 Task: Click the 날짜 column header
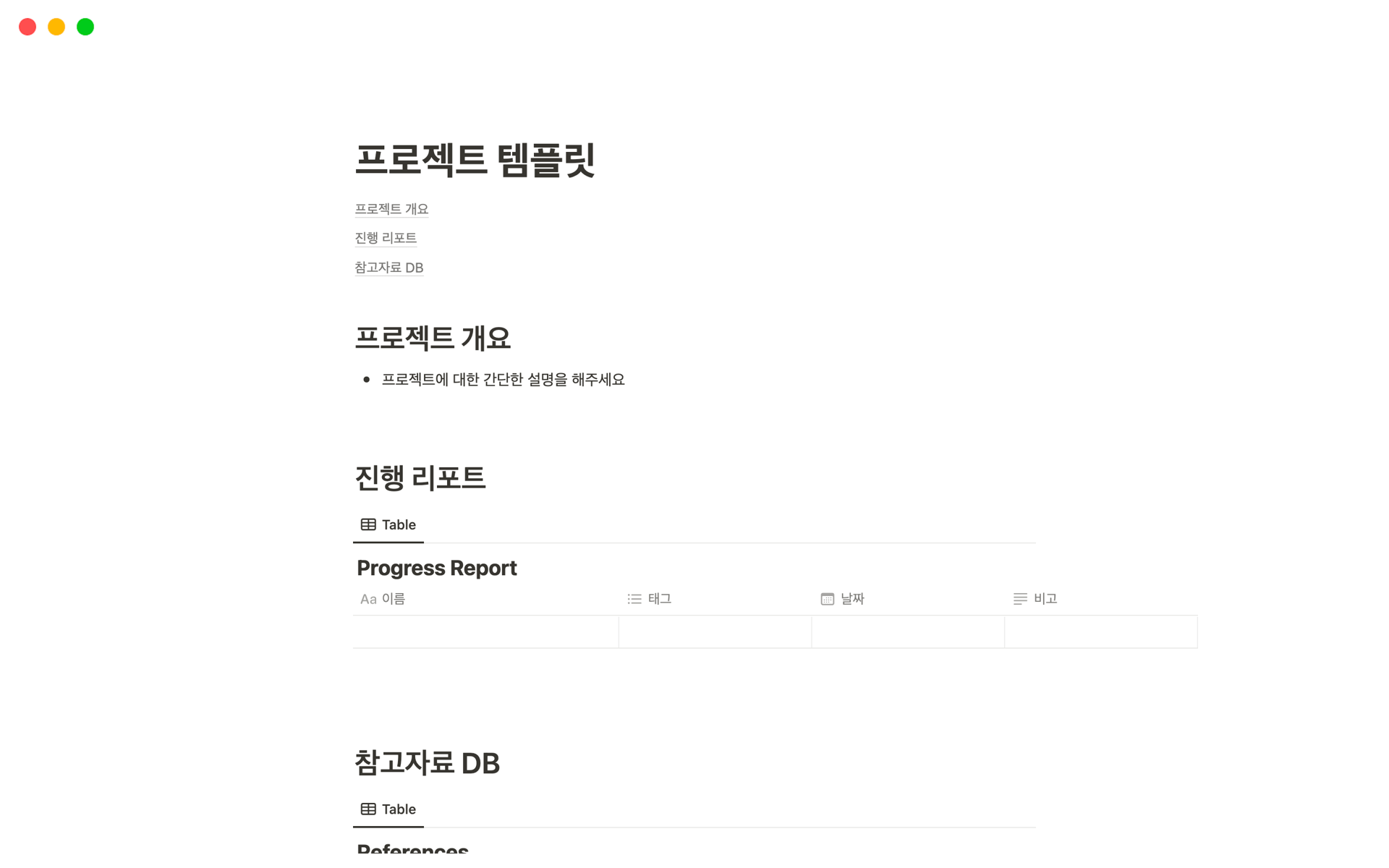pos(851,599)
